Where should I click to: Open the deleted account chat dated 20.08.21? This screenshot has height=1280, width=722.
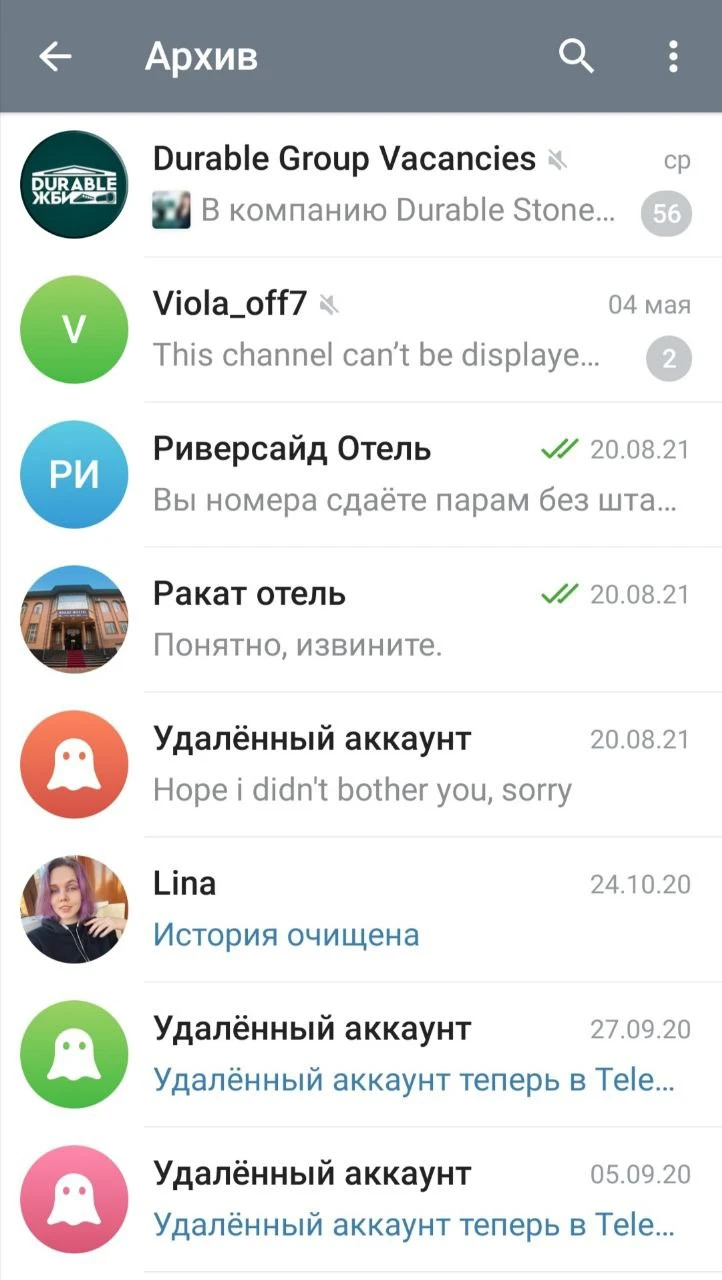pyautogui.click(x=361, y=765)
